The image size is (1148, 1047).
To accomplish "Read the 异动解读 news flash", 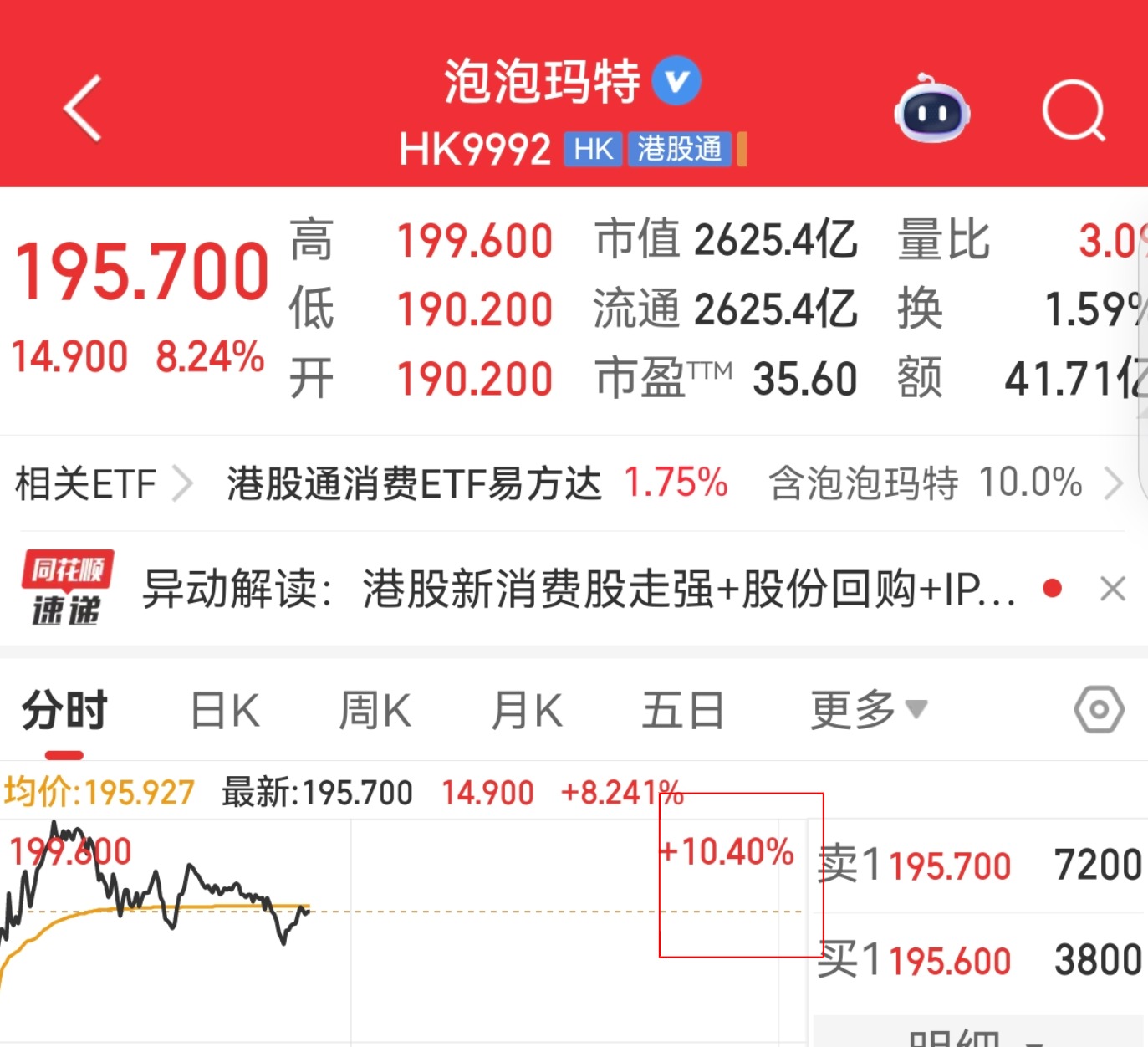I will tap(577, 589).
